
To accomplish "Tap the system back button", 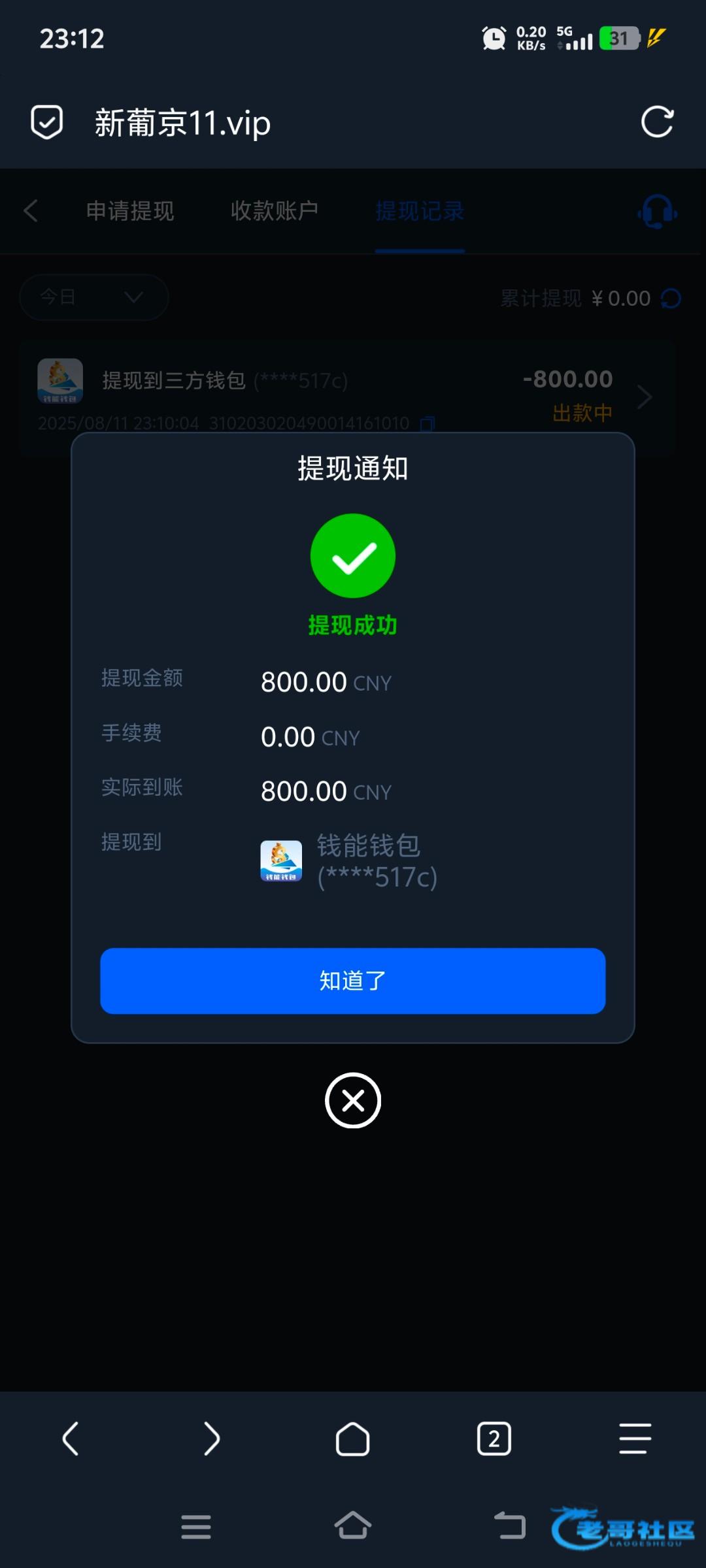I will coord(509,1527).
